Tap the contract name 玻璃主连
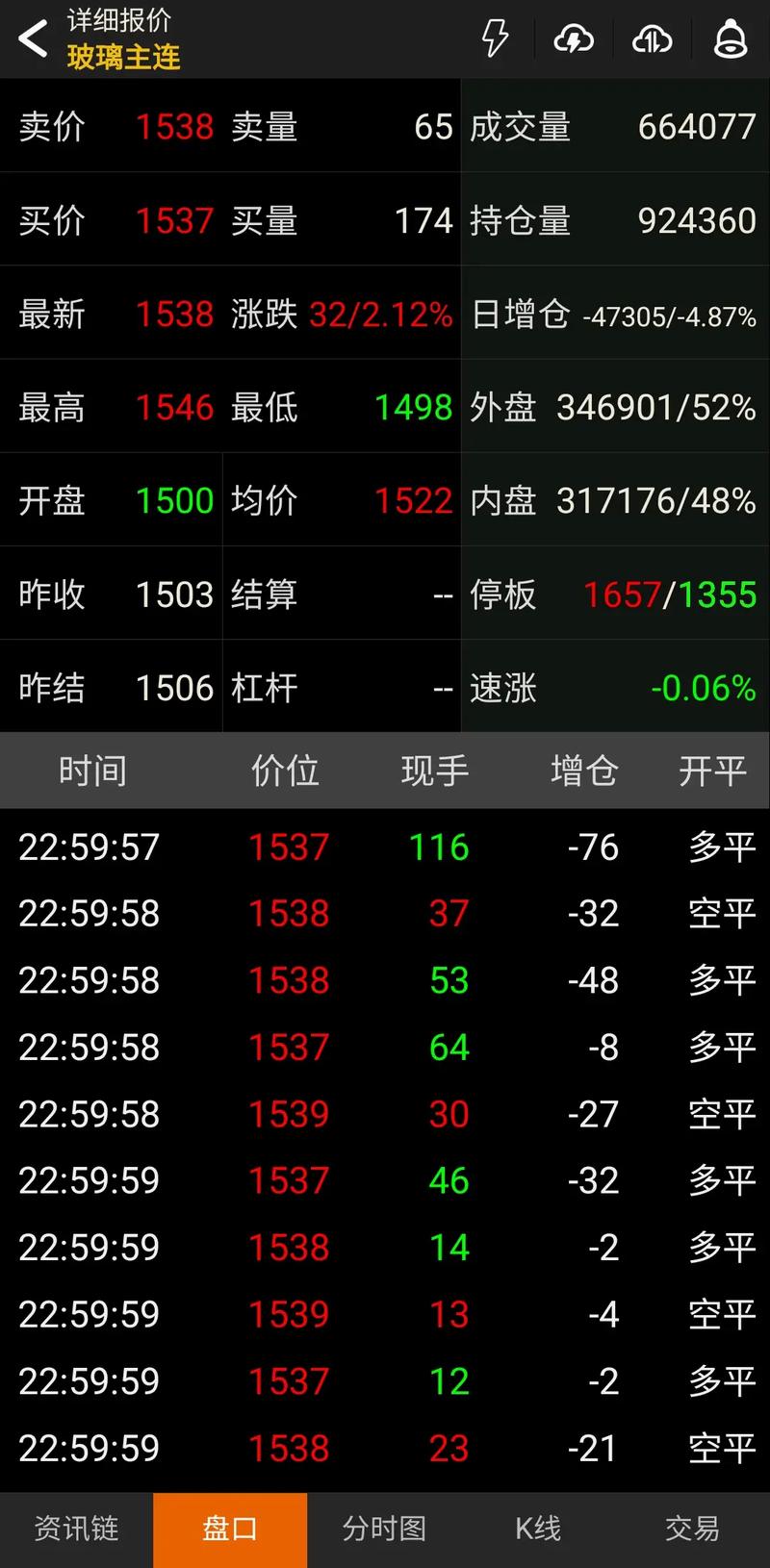The width and height of the screenshot is (770, 1568). click(122, 58)
